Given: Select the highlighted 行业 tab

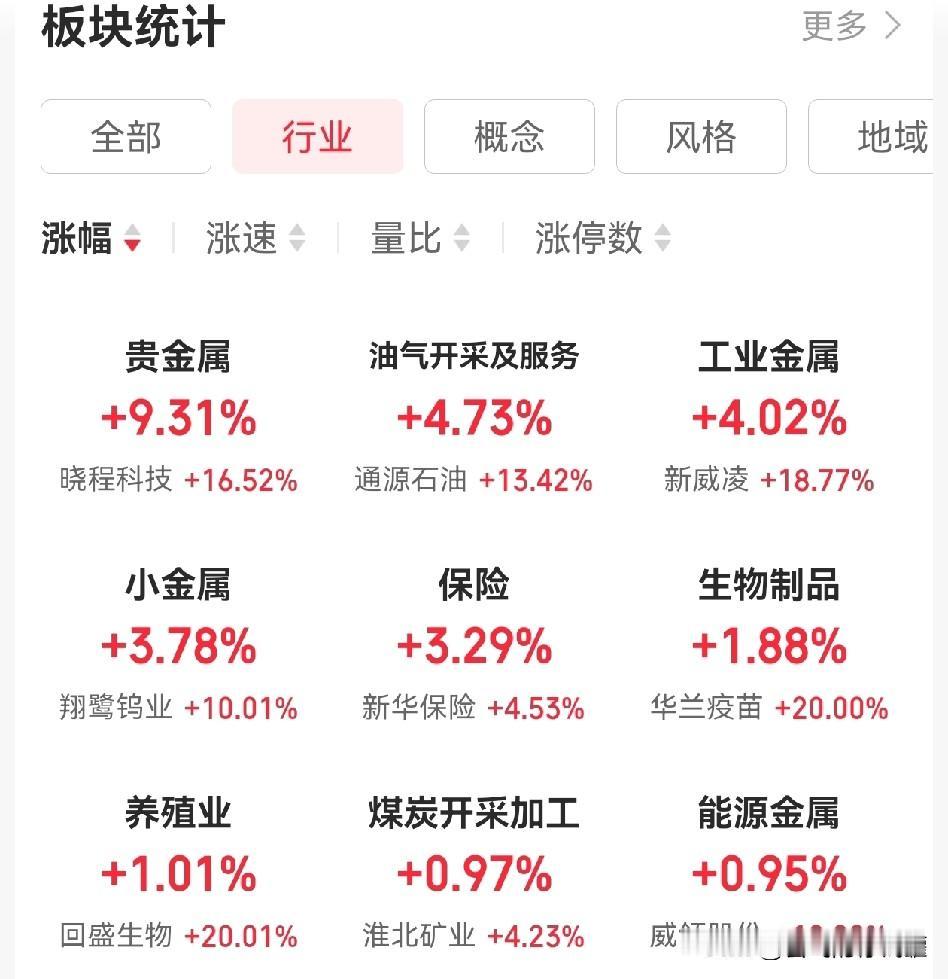Looking at the screenshot, I should click(317, 137).
